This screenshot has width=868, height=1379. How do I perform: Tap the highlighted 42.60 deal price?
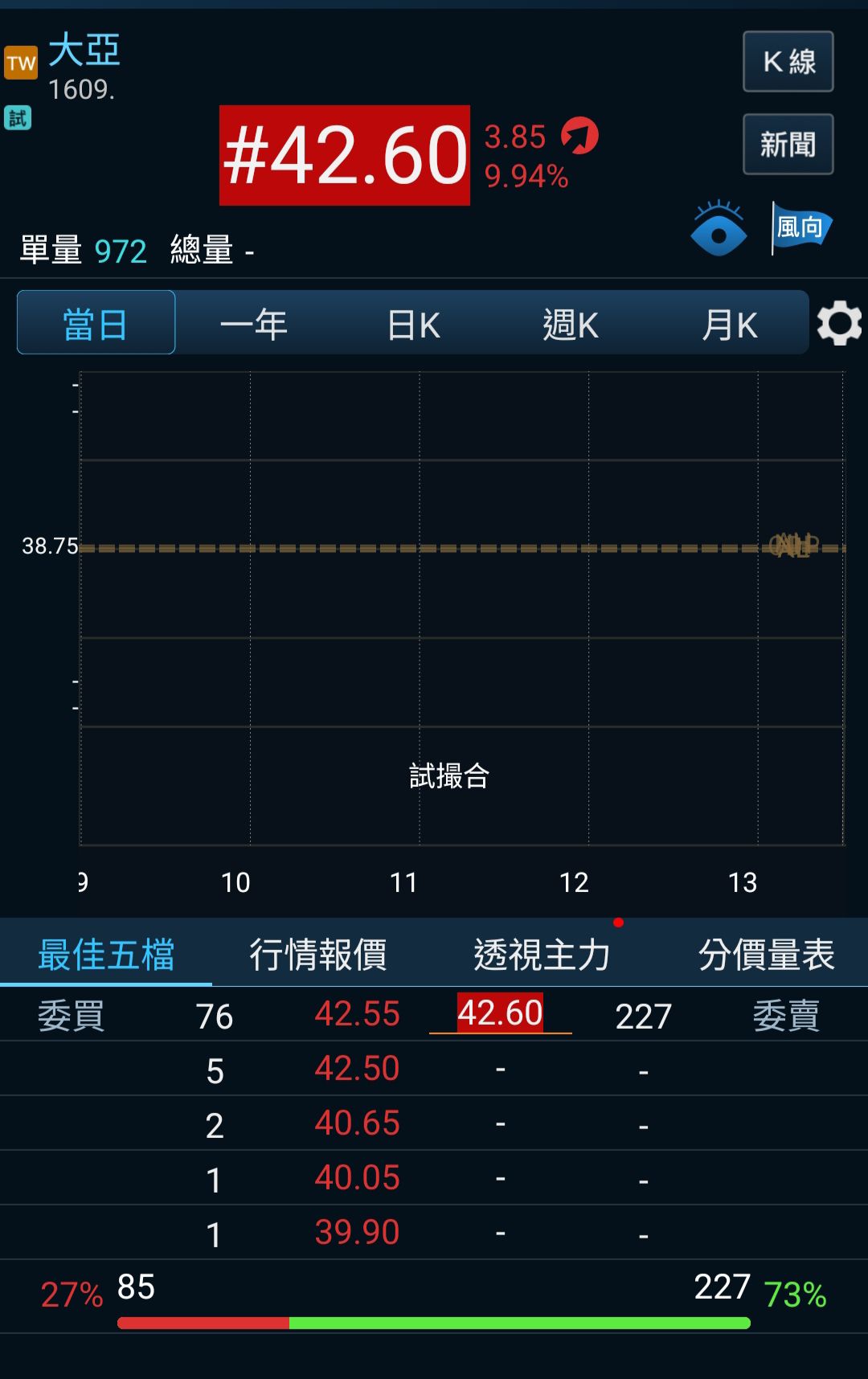(x=499, y=1015)
